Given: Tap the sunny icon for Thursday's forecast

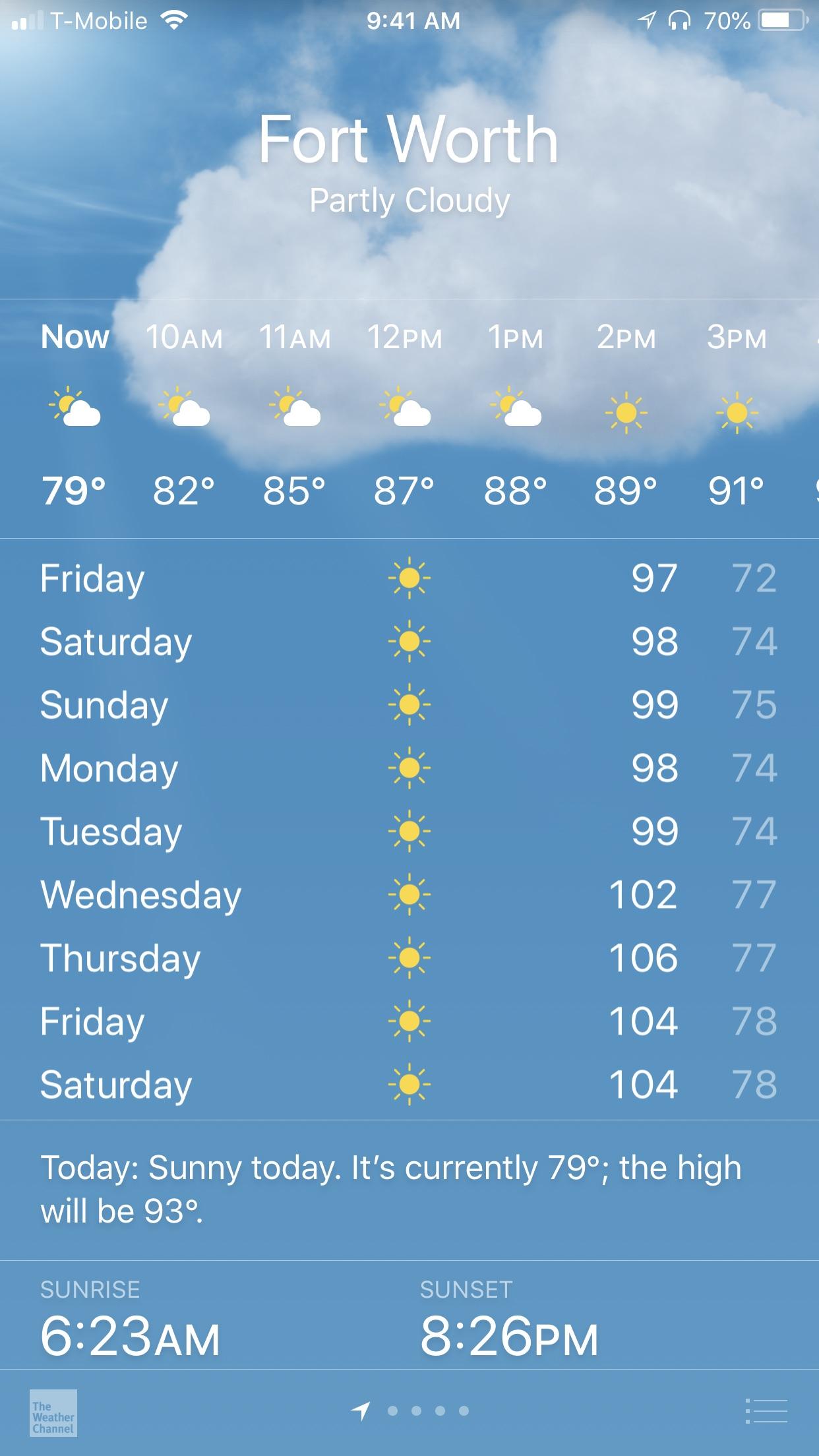Looking at the screenshot, I should point(409,956).
